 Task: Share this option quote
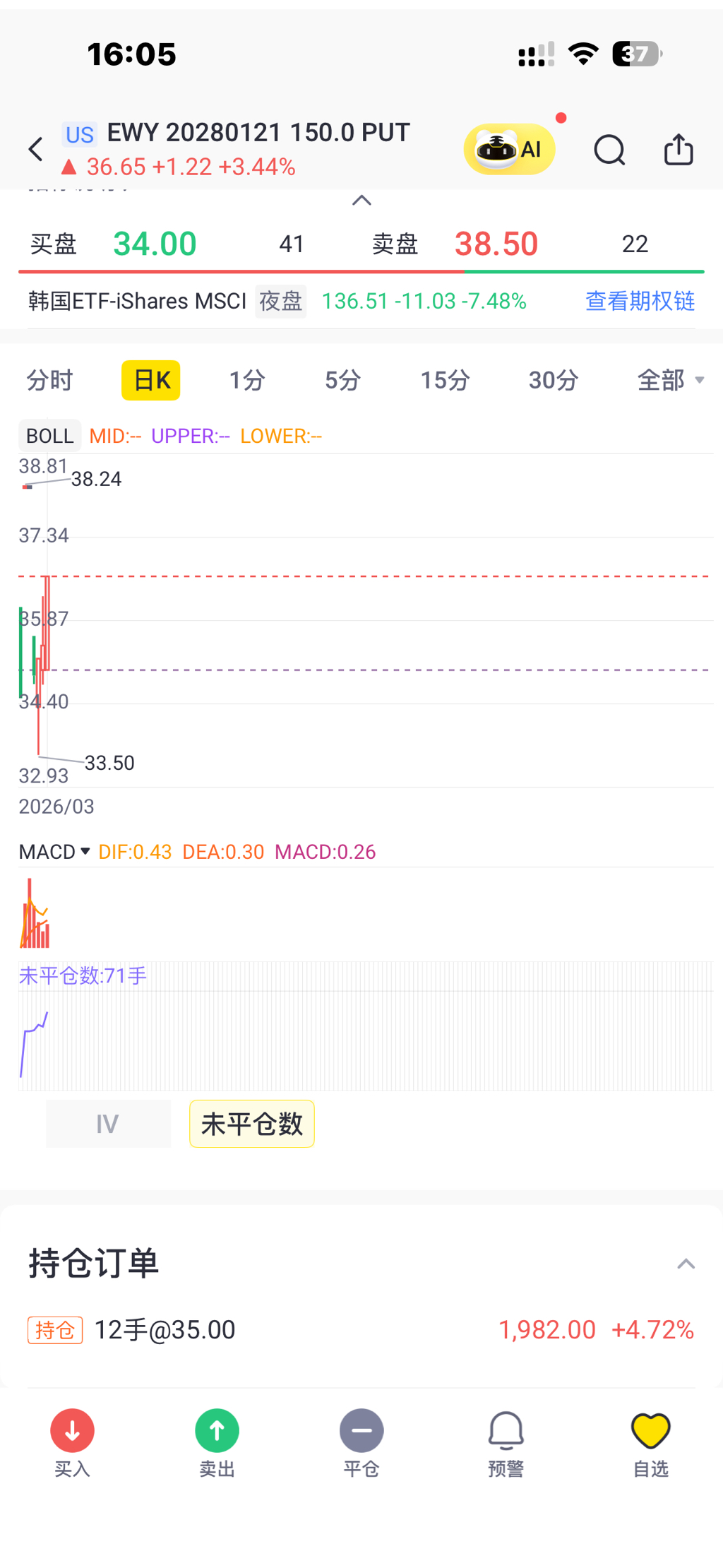(679, 149)
